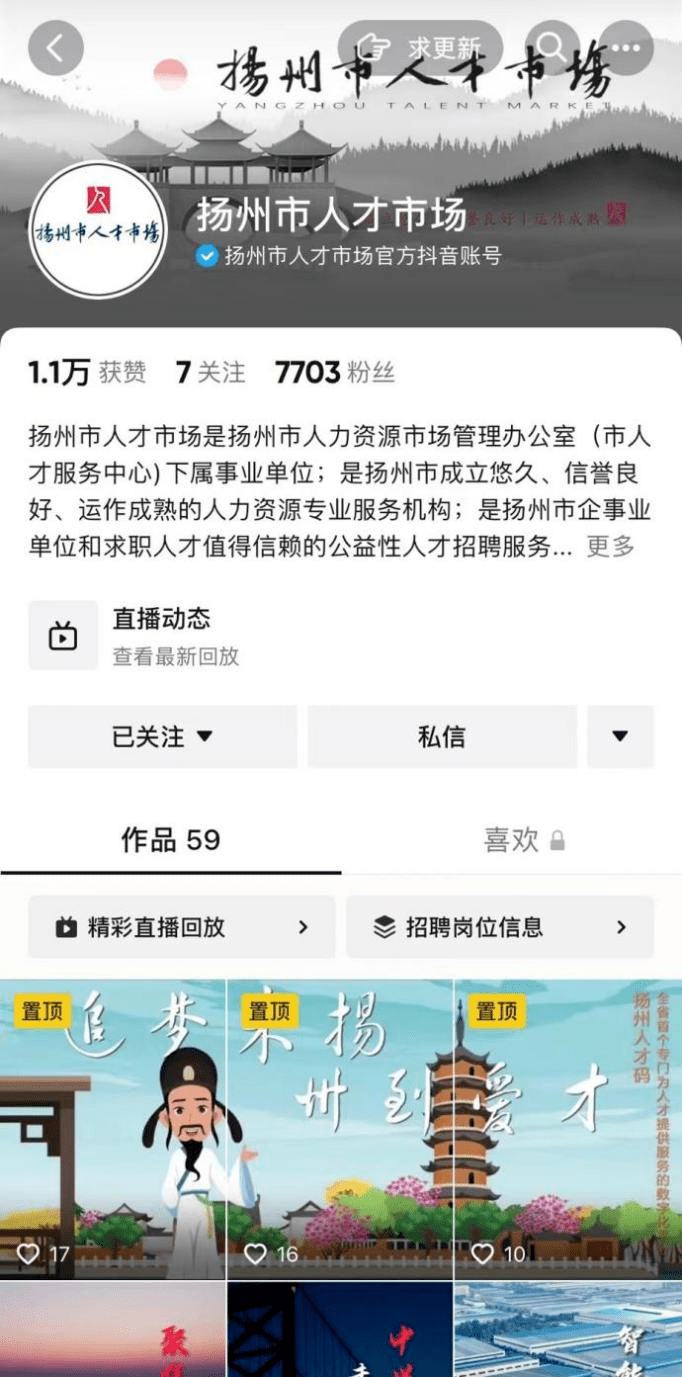Expand the arrow next to 私信

pyautogui.click(x=620, y=737)
